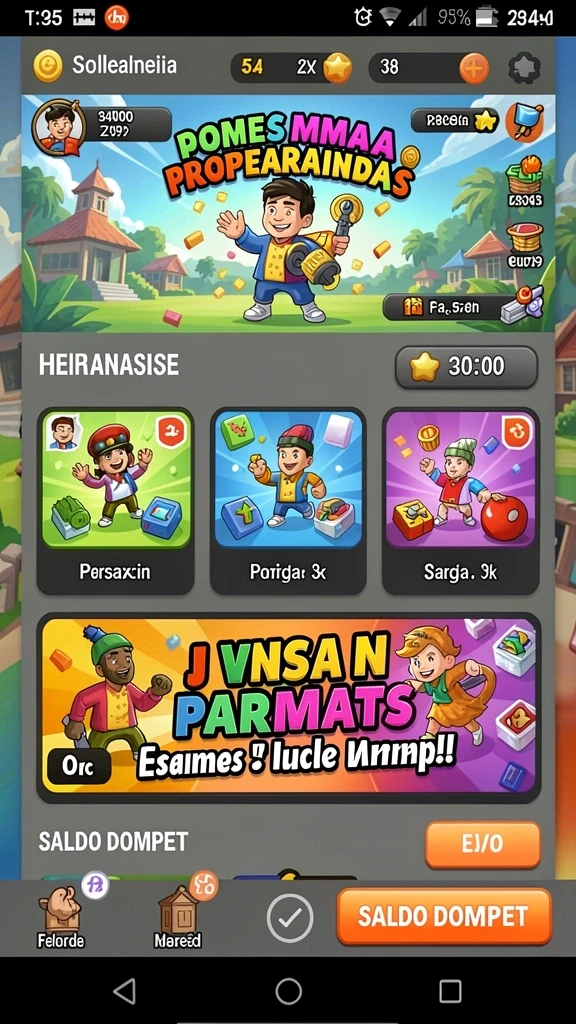Add more currency with the orange plus

pos(473,67)
